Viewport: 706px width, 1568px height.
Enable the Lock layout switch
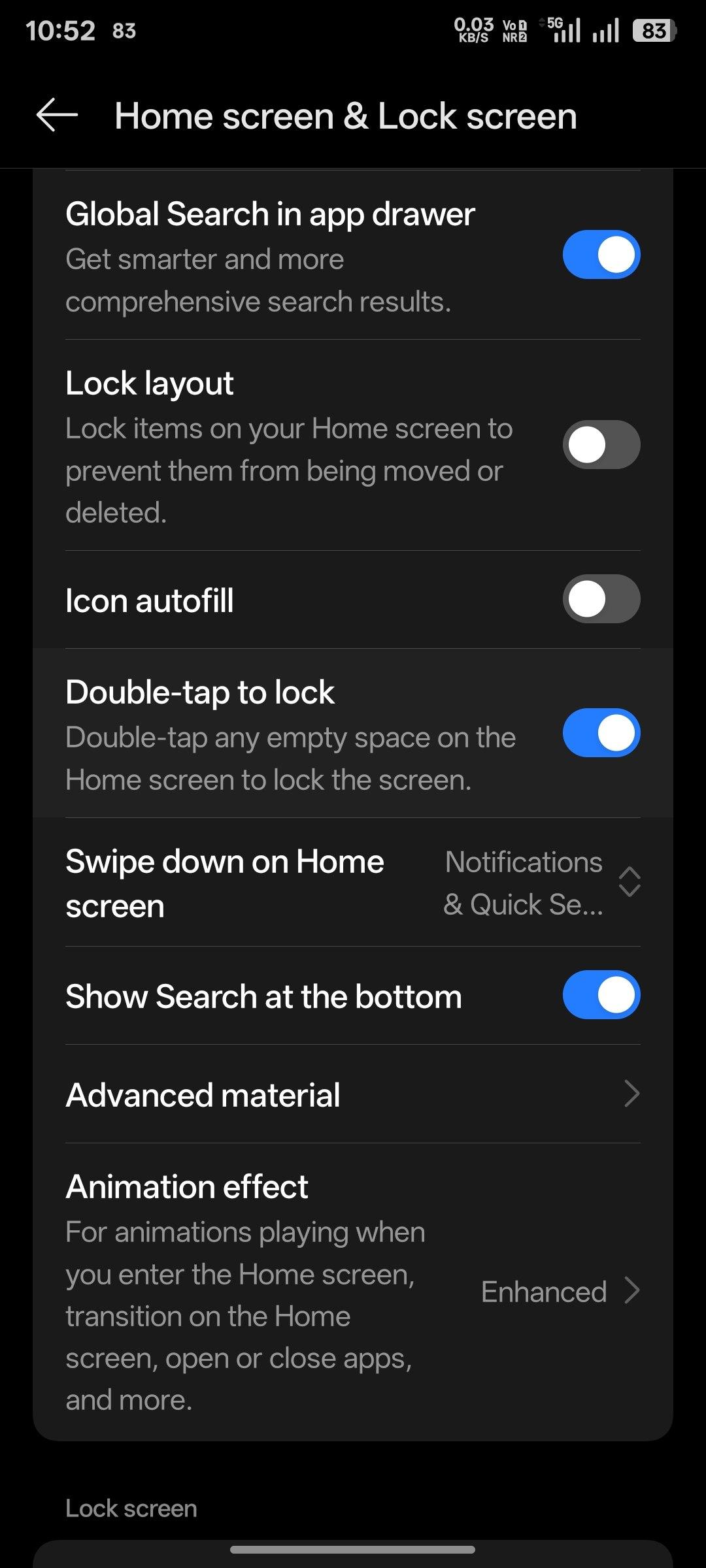point(601,444)
